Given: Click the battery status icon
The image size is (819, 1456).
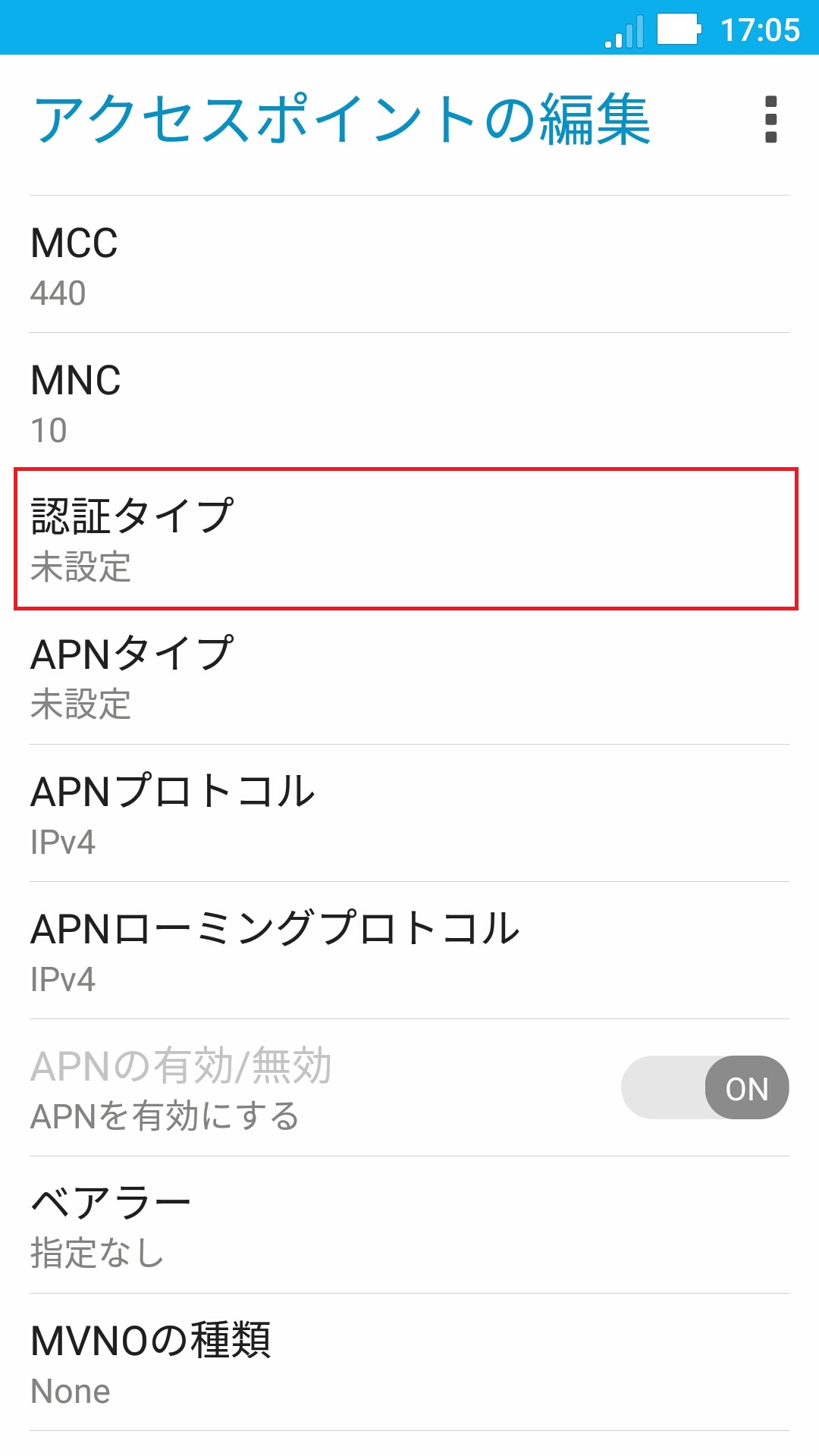Looking at the screenshot, I should point(677,29).
